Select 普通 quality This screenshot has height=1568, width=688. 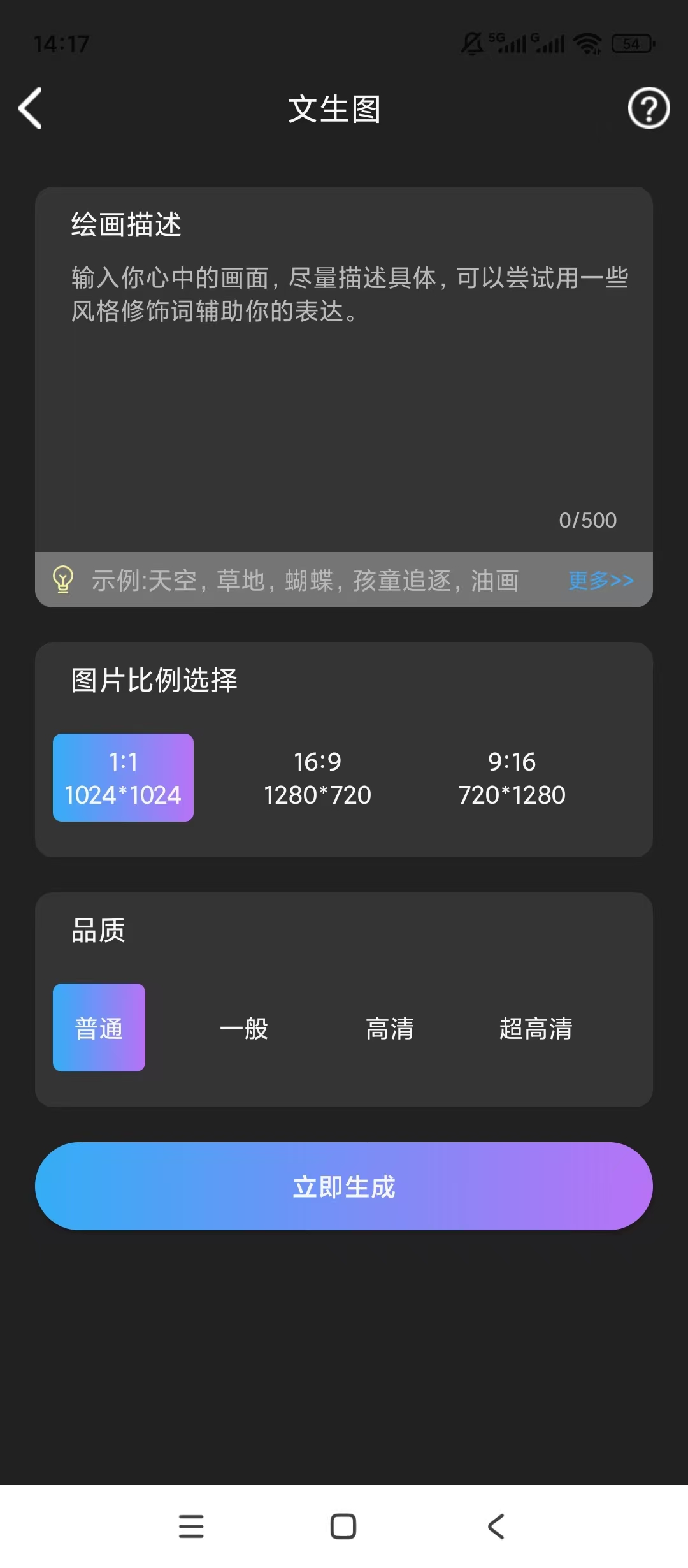point(99,1027)
